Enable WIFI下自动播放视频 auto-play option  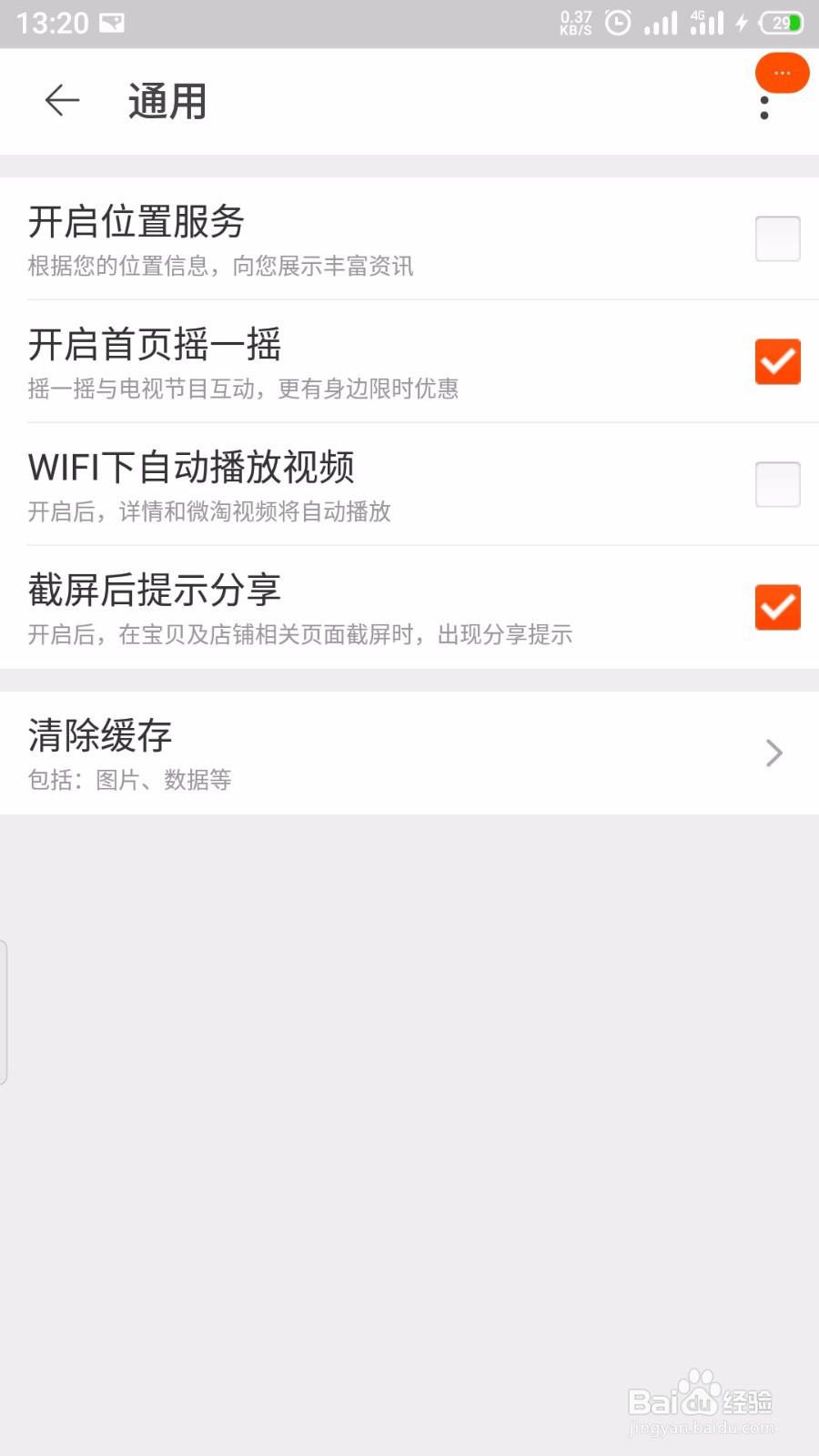point(776,484)
